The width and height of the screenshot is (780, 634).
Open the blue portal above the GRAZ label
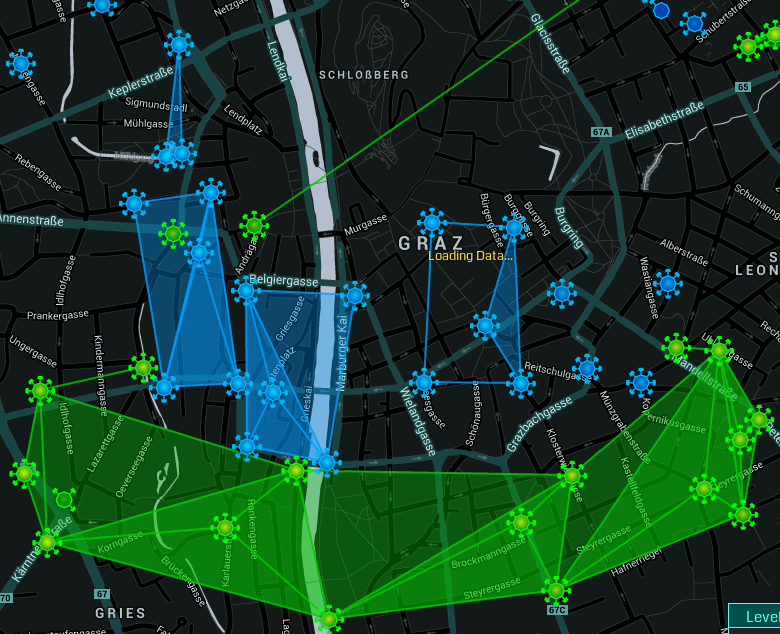coord(431,222)
